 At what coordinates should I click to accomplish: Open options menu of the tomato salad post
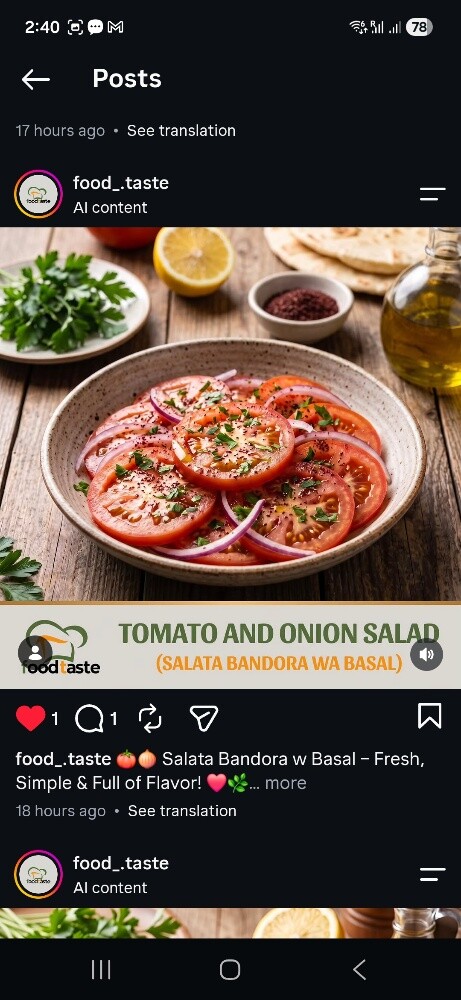[432, 194]
